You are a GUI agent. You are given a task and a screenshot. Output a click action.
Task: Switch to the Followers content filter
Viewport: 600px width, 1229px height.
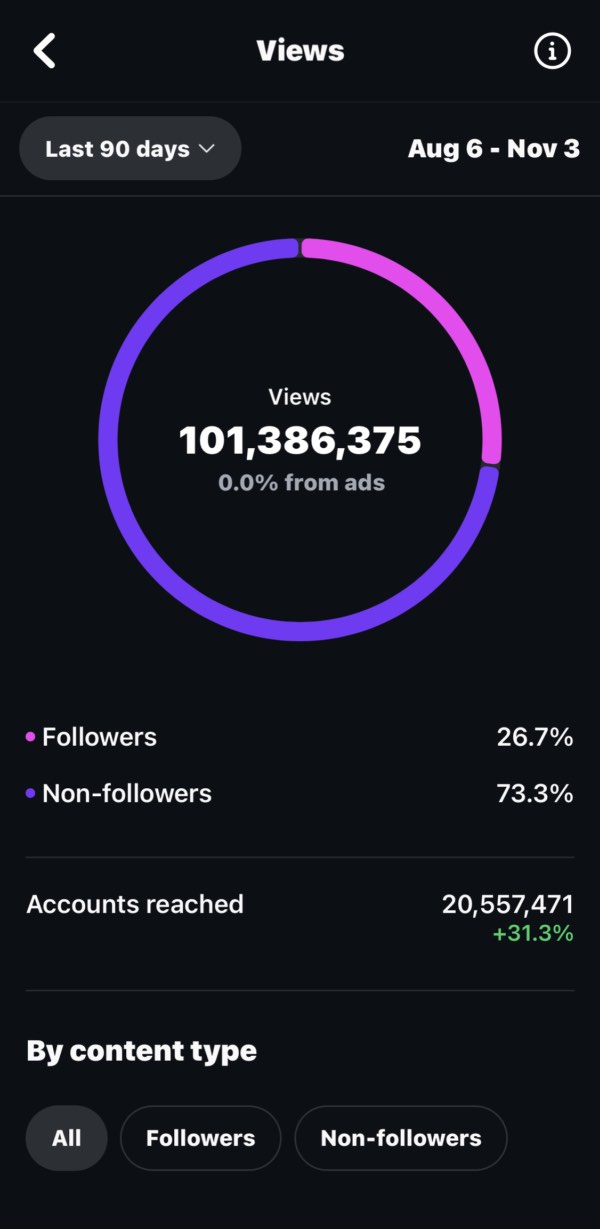pos(200,1138)
